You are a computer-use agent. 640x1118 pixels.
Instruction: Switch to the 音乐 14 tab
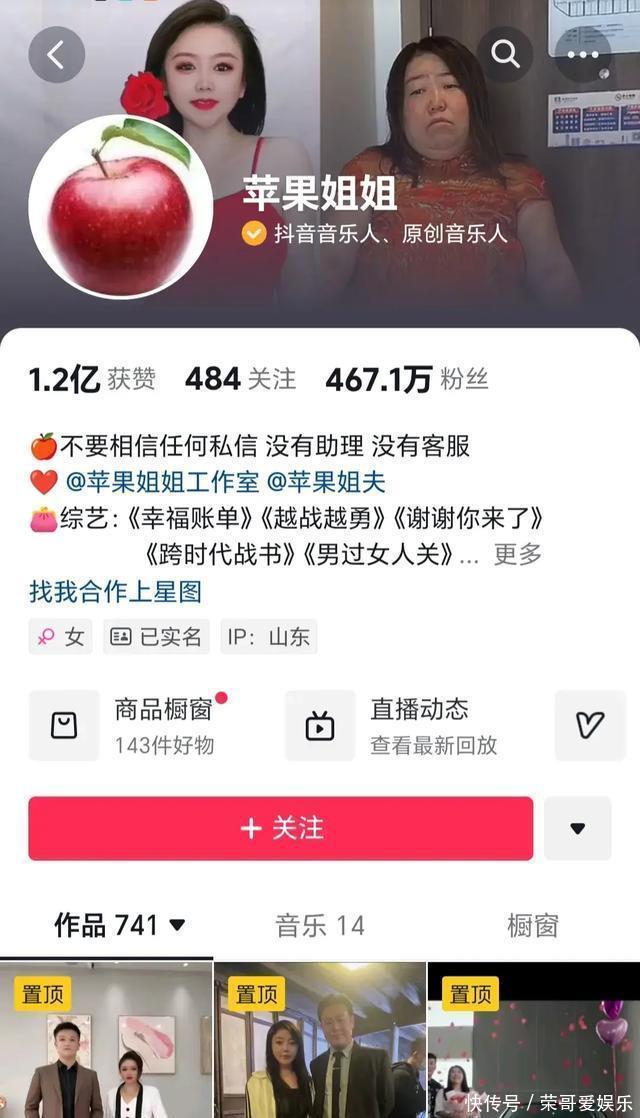pyautogui.click(x=320, y=925)
